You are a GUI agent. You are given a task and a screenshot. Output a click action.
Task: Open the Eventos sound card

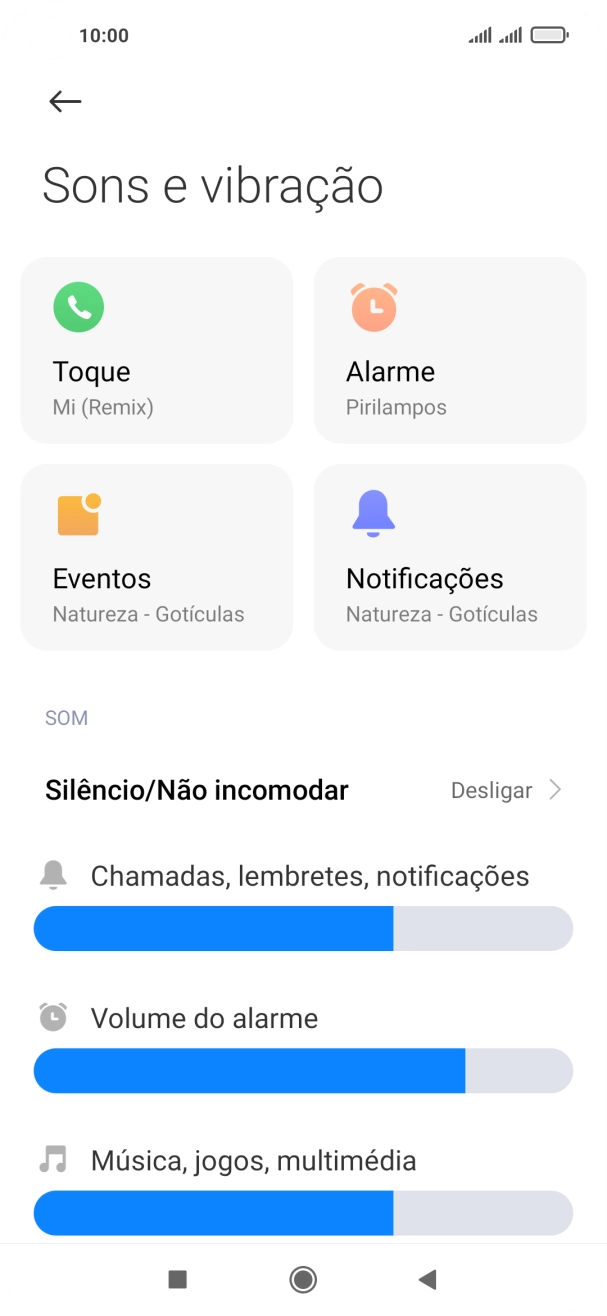click(x=157, y=557)
